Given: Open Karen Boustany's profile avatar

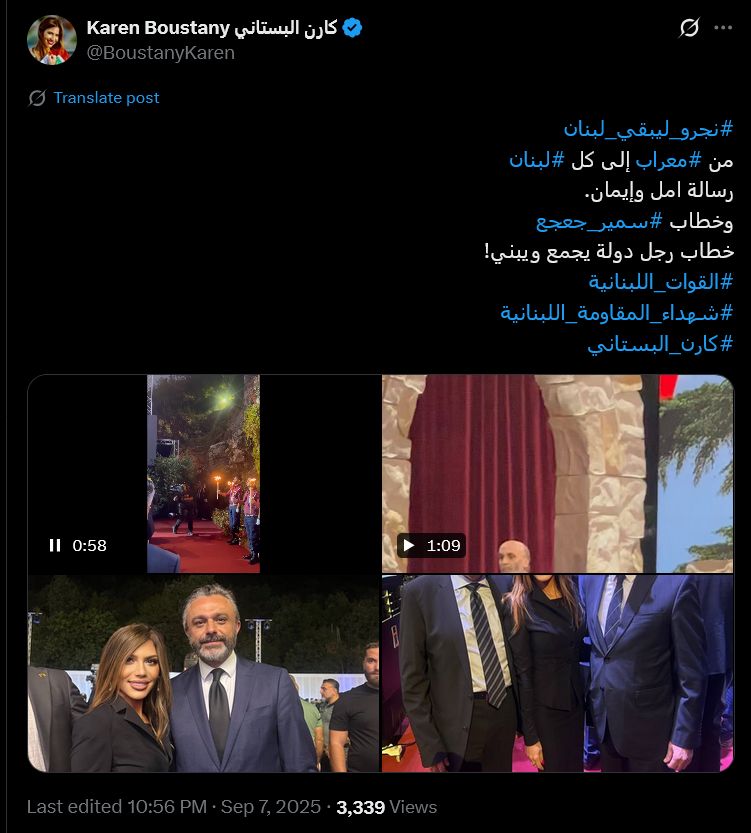Looking at the screenshot, I should 52,41.
